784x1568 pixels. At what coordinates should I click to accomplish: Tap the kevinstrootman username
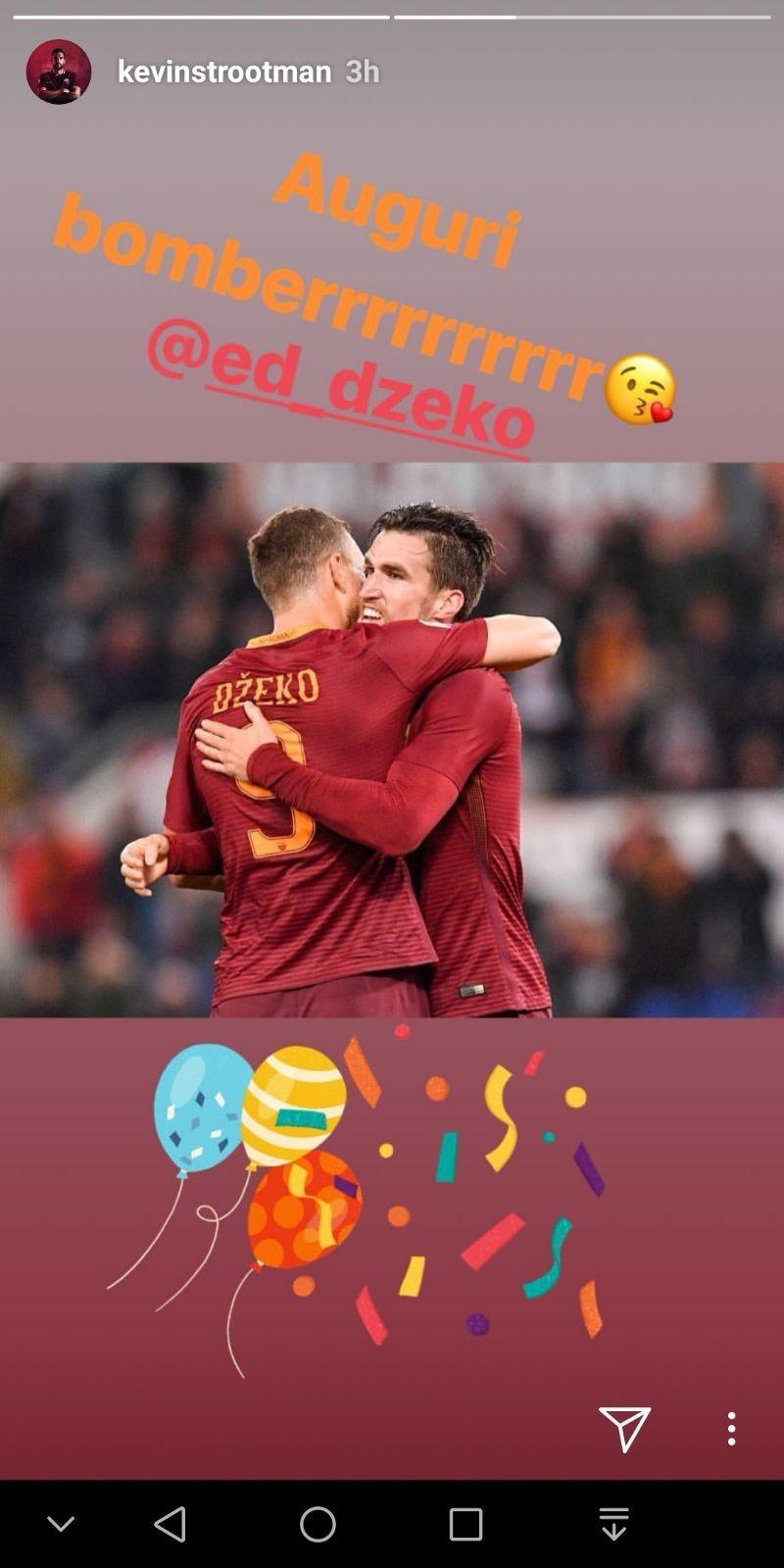(x=224, y=72)
